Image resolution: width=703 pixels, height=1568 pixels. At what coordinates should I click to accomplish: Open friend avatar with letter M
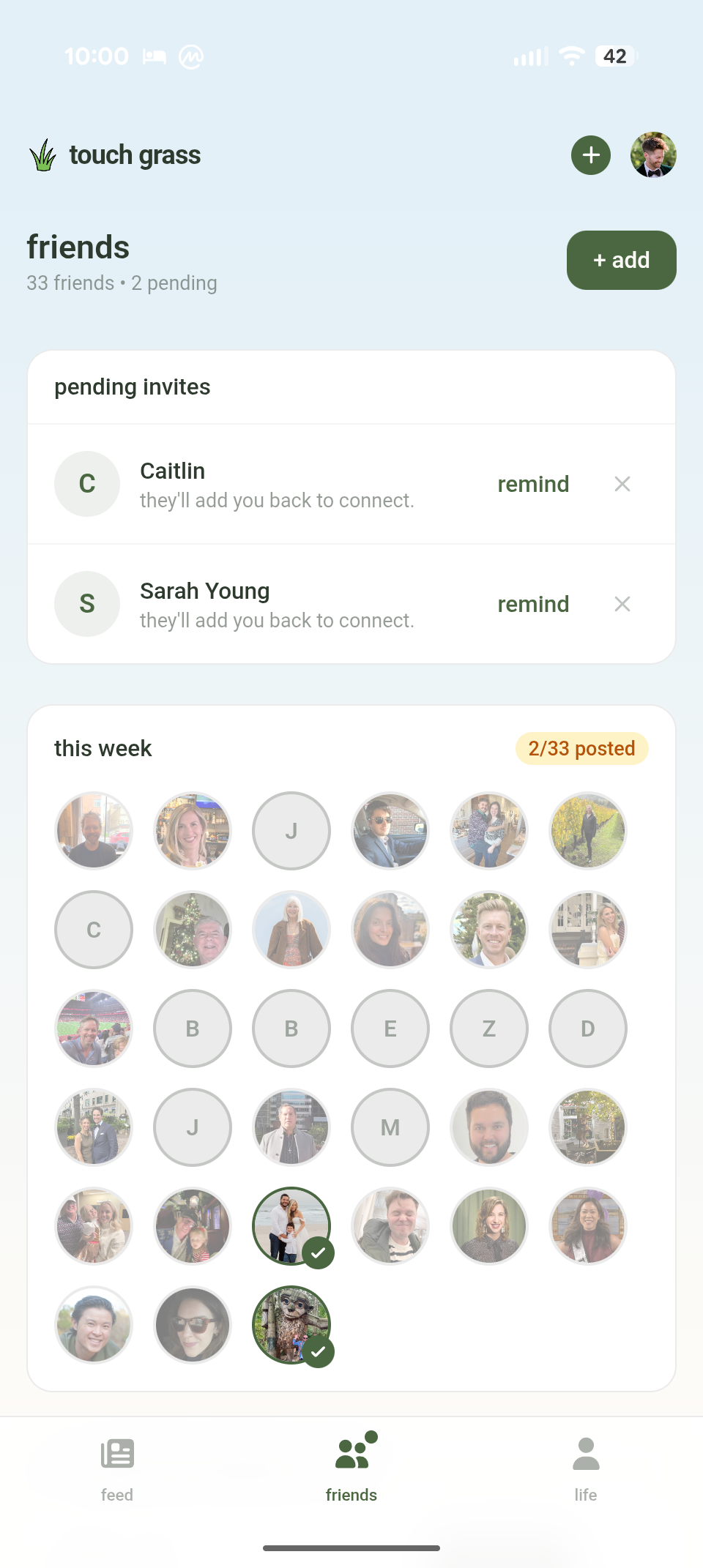390,1127
